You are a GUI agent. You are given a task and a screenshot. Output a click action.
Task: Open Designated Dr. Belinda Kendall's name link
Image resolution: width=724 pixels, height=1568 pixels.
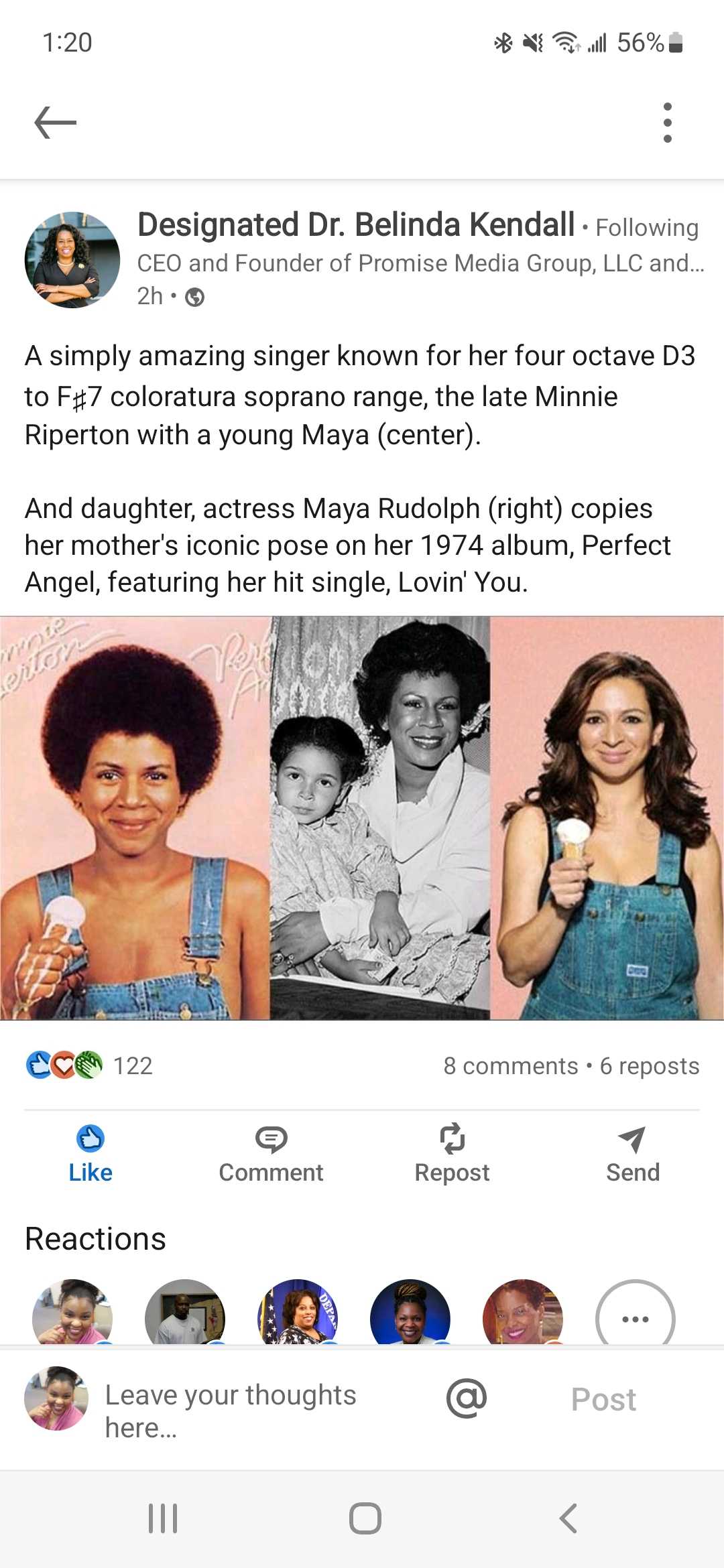tap(355, 225)
